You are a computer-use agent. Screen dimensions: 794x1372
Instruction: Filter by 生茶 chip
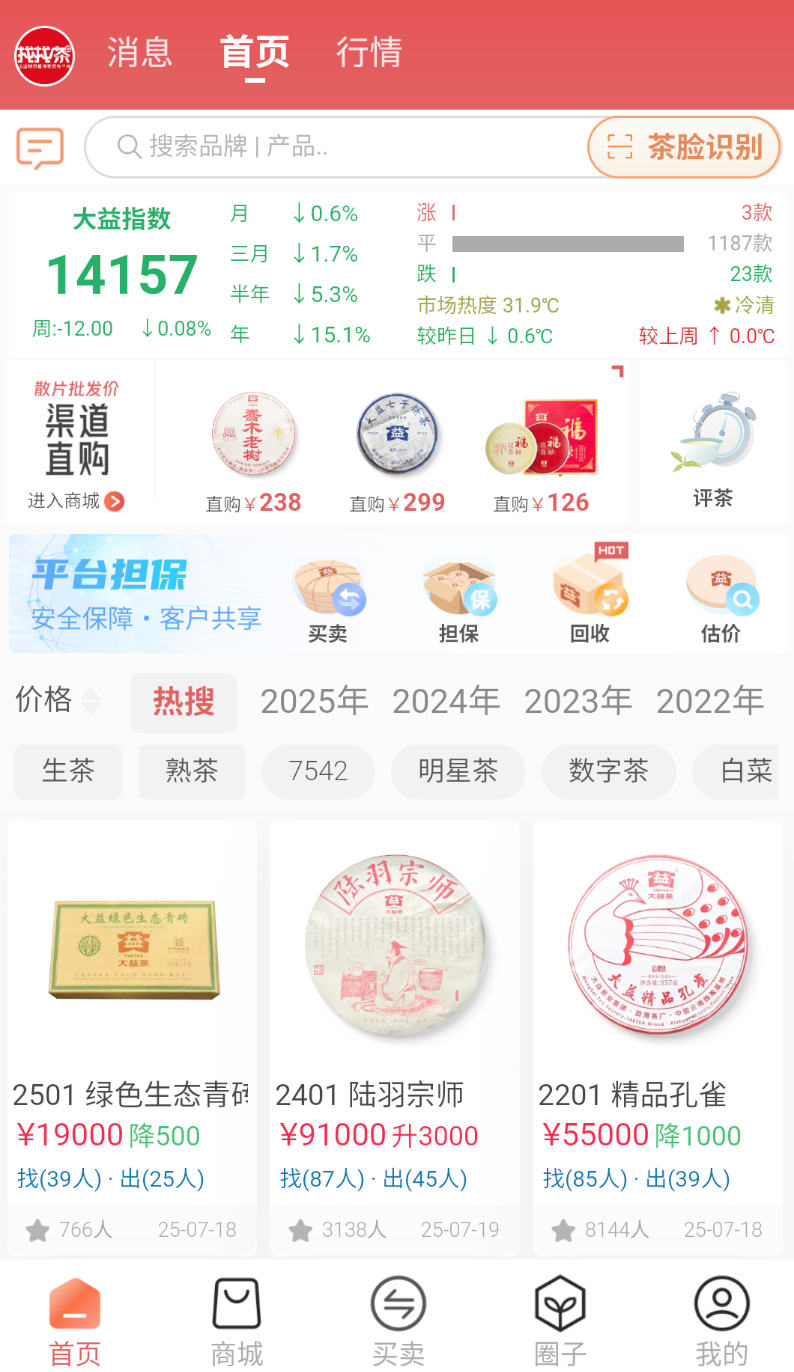[68, 771]
